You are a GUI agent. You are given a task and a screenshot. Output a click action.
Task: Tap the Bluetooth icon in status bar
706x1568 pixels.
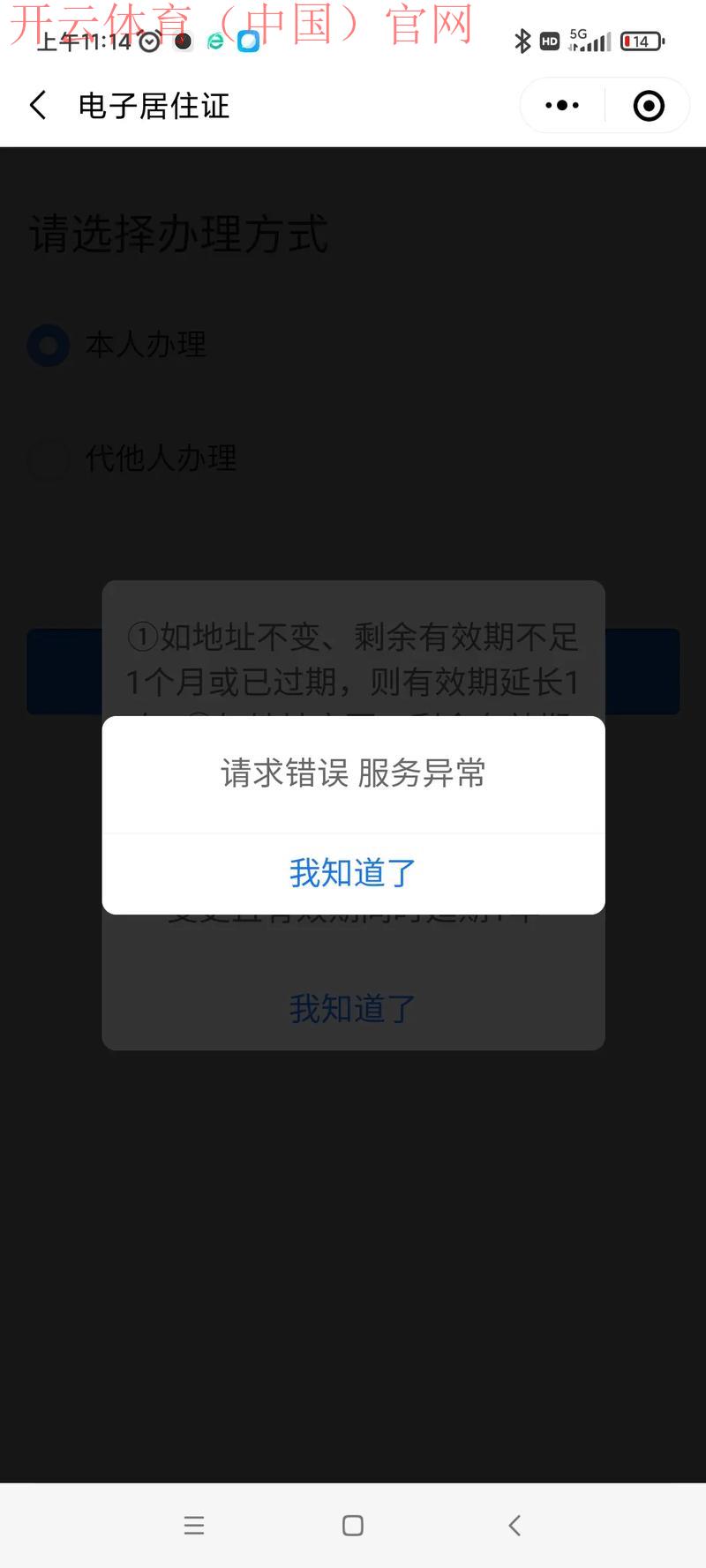click(x=522, y=41)
